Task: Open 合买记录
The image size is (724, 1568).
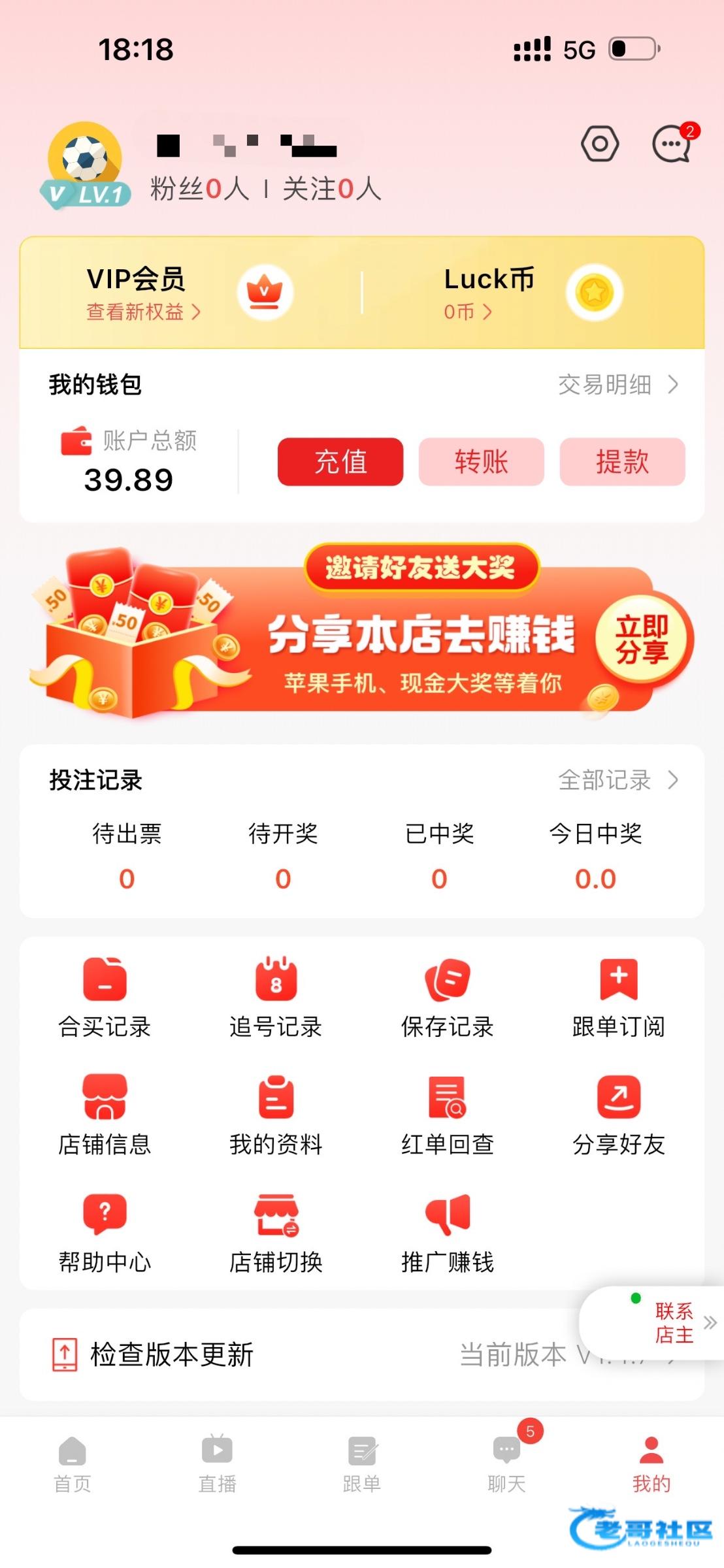Action: coord(105,998)
